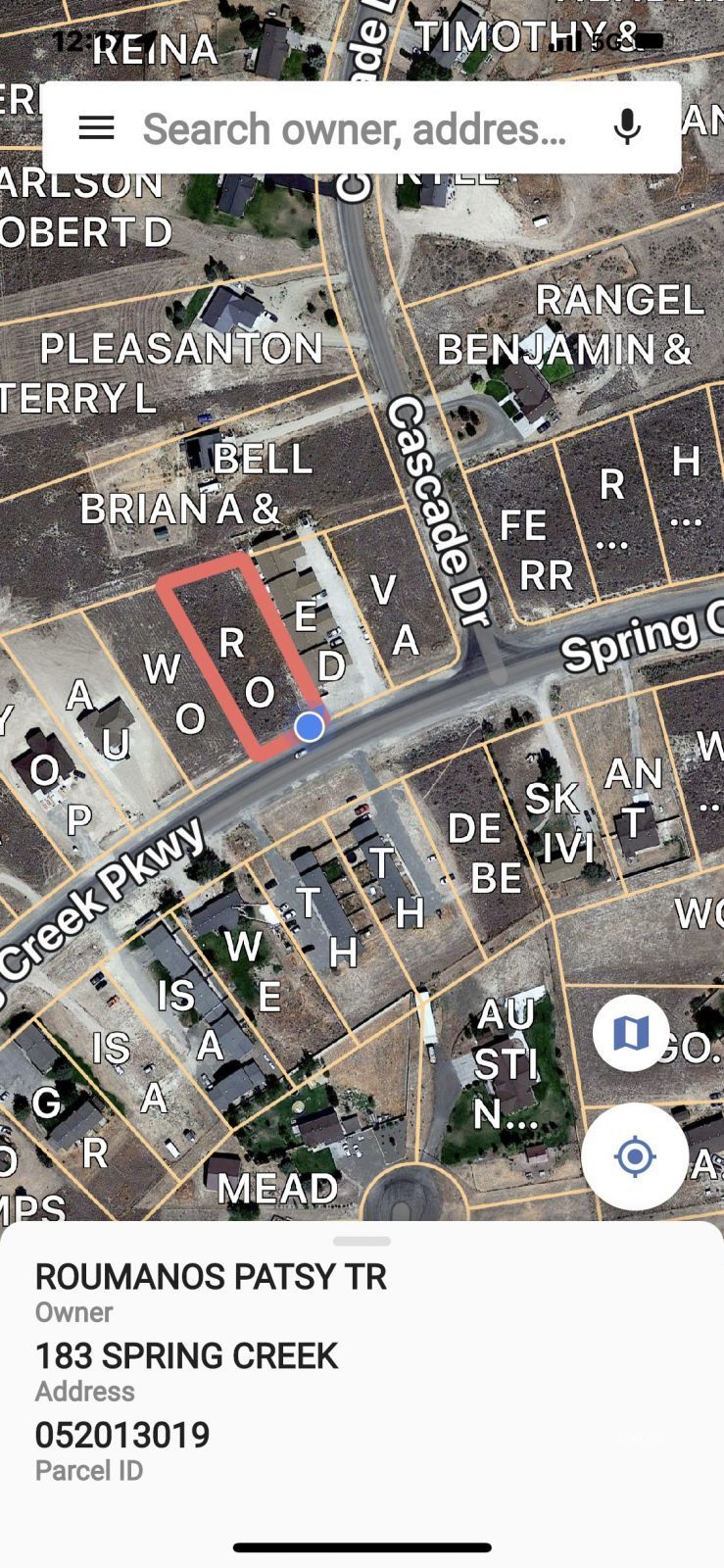The height and width of the screenshot is (1568, 724).
Task: Open the hamburger menu
Action: tap(96, 127)
